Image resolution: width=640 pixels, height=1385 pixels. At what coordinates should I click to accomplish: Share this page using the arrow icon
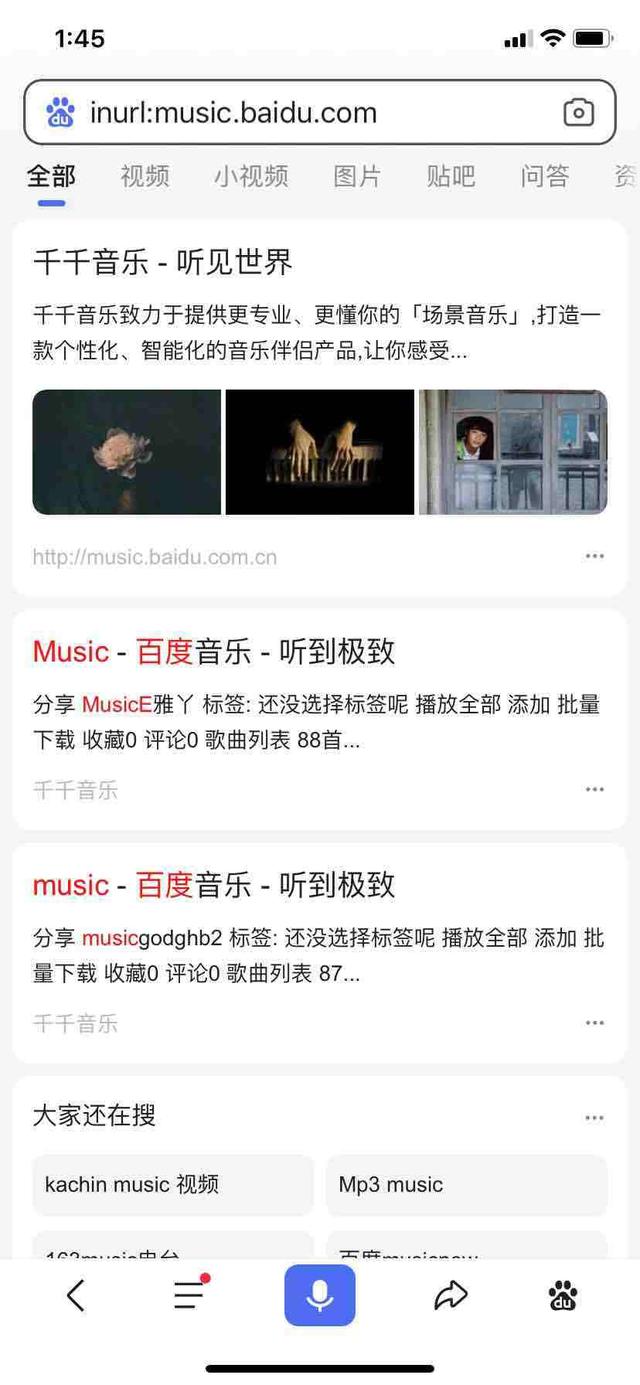pyautogui.click(x=451, y=1296)
